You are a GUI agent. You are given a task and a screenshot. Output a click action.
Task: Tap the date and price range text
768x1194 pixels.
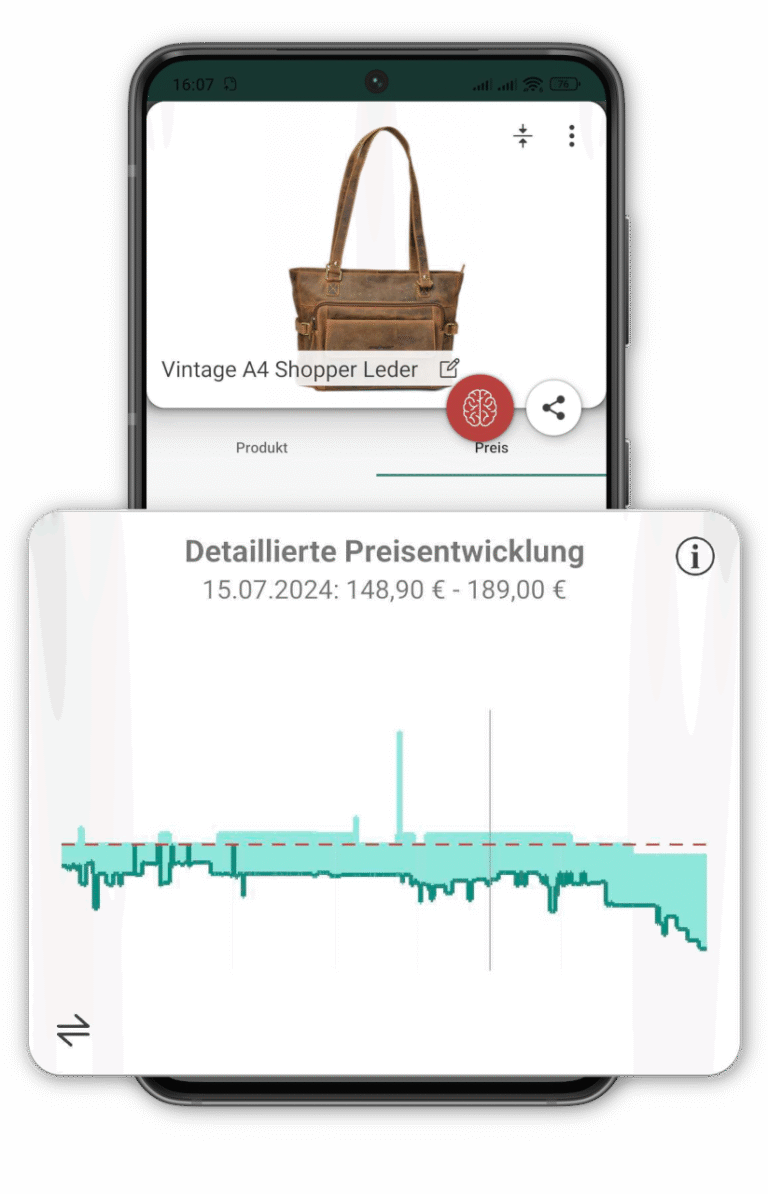384,590
